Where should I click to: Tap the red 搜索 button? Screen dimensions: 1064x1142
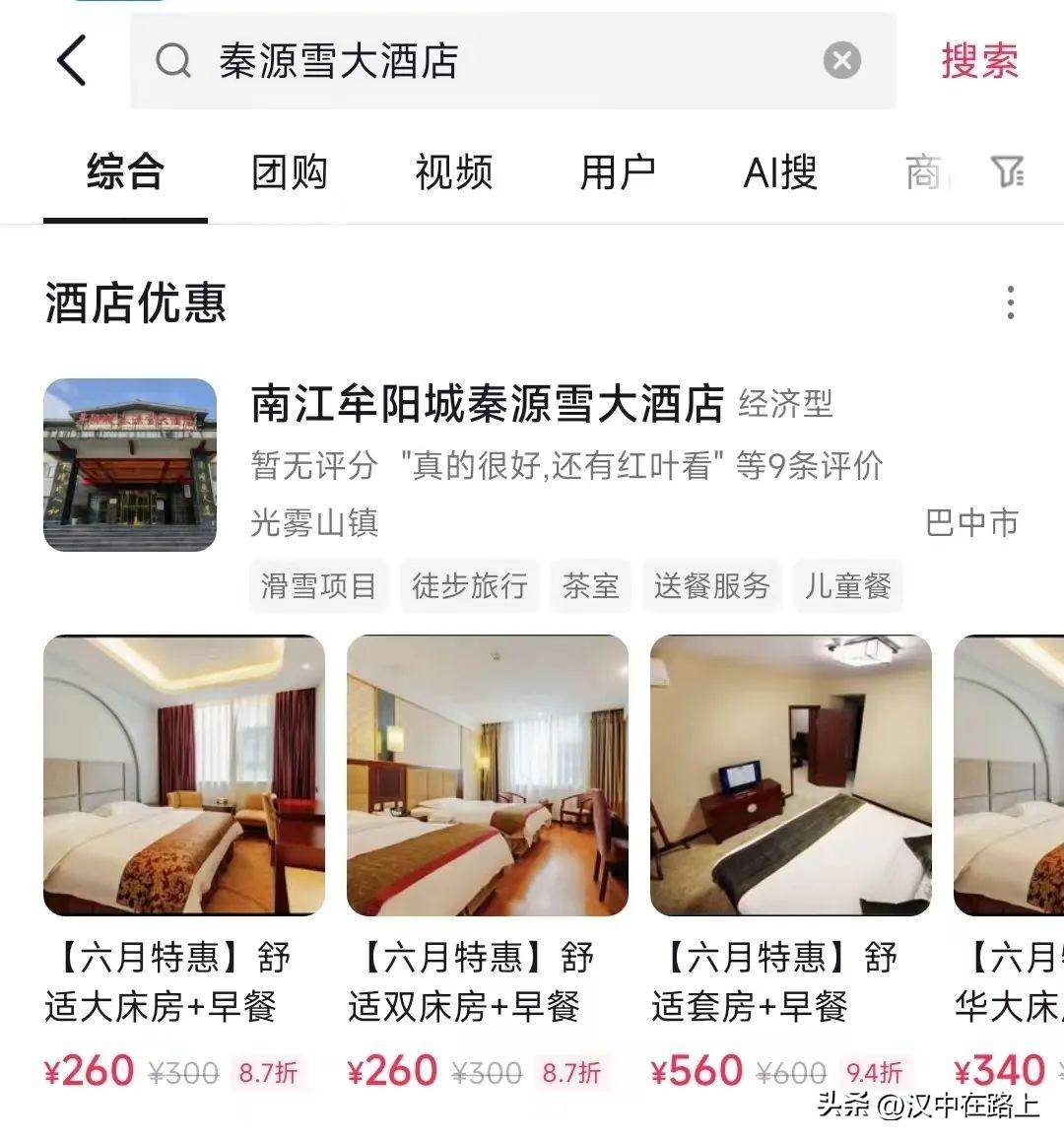pos(979,60)
